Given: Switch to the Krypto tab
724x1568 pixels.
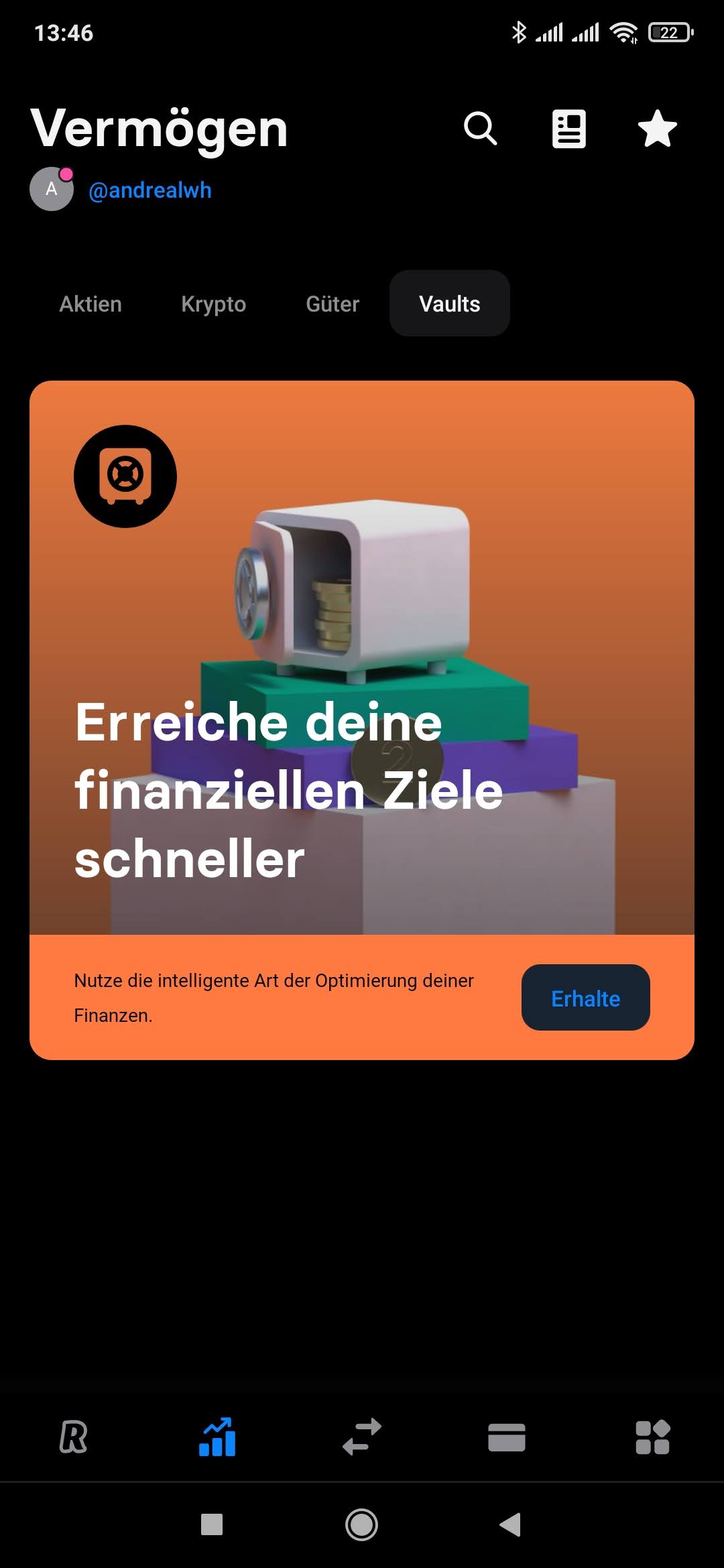Looking at the screenshot, I should point(213,304).
